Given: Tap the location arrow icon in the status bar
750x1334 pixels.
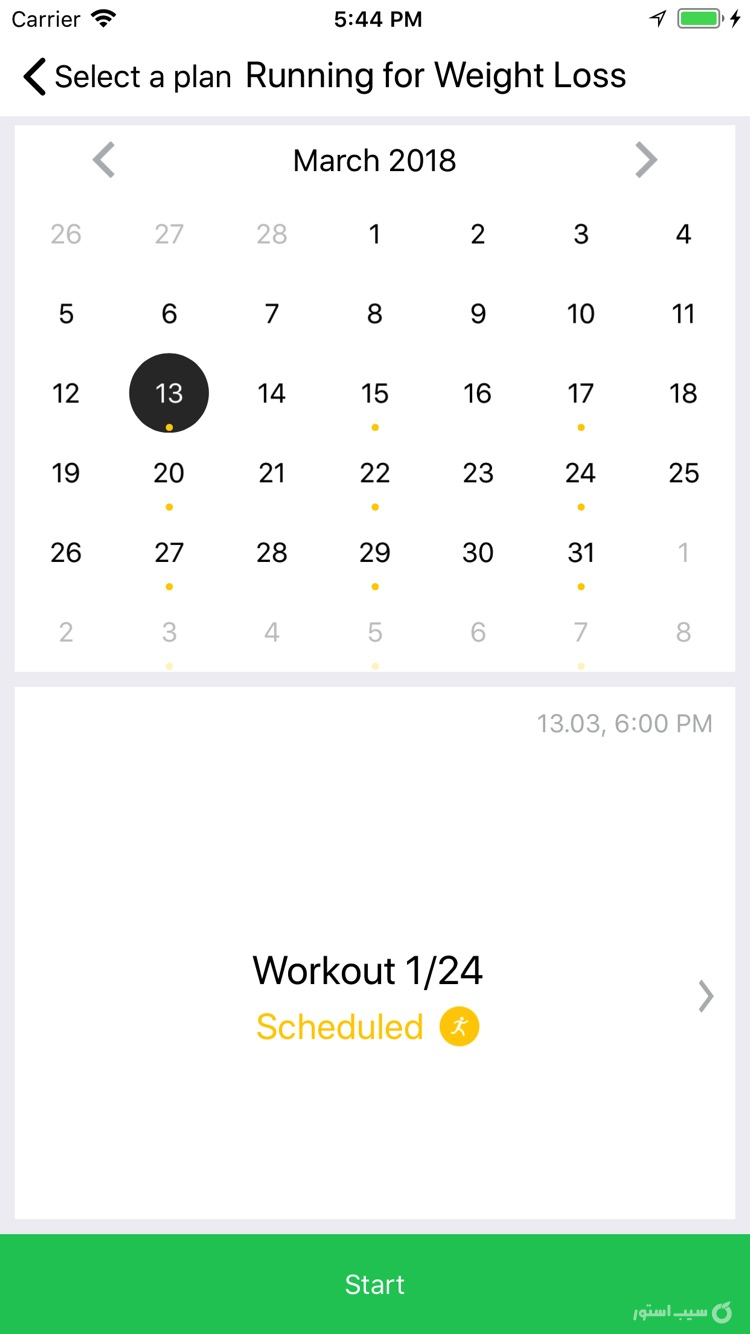Looking at the screenshot, I should point(659,17).
